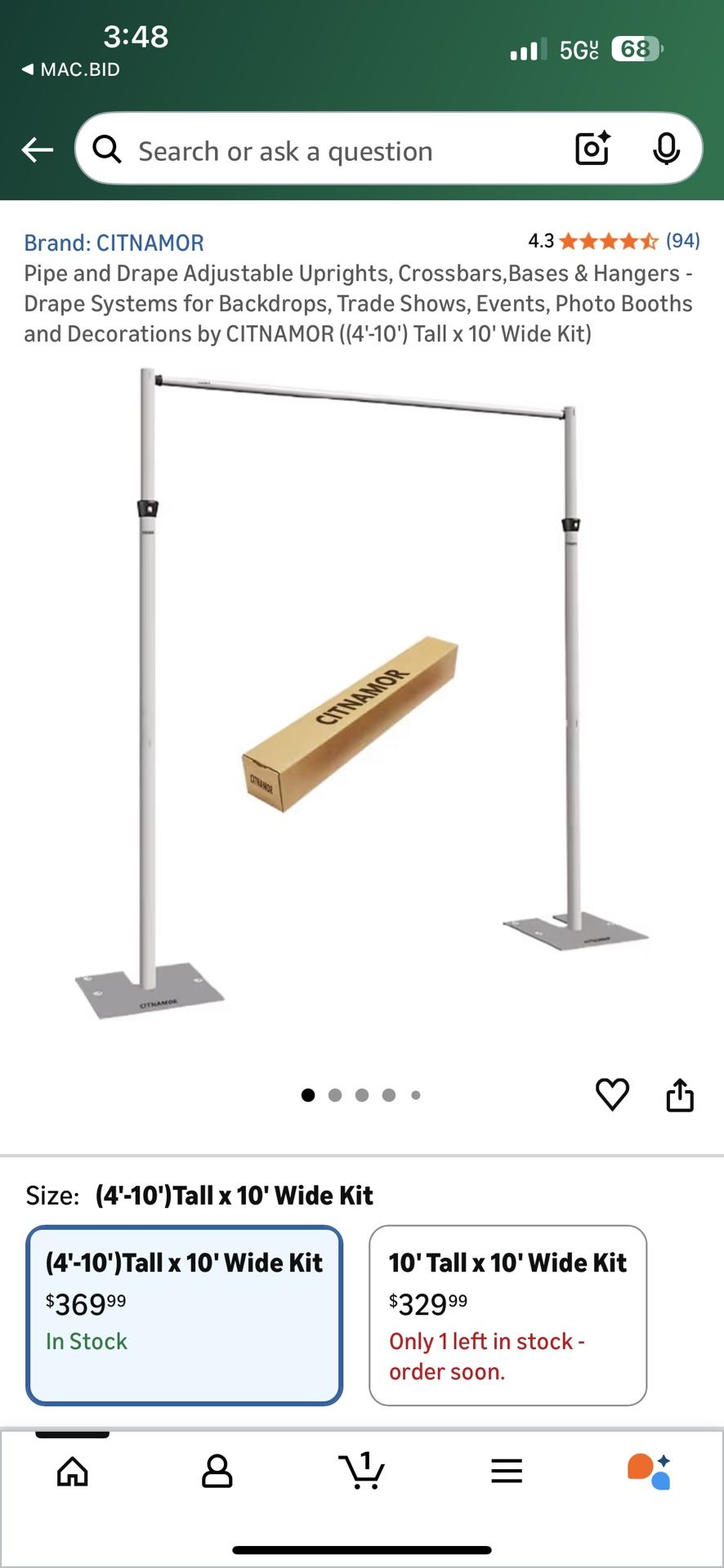Open the CITNAMOR brand link
The width and height of the screenshot is (724, 1568).
coord(114,243)
